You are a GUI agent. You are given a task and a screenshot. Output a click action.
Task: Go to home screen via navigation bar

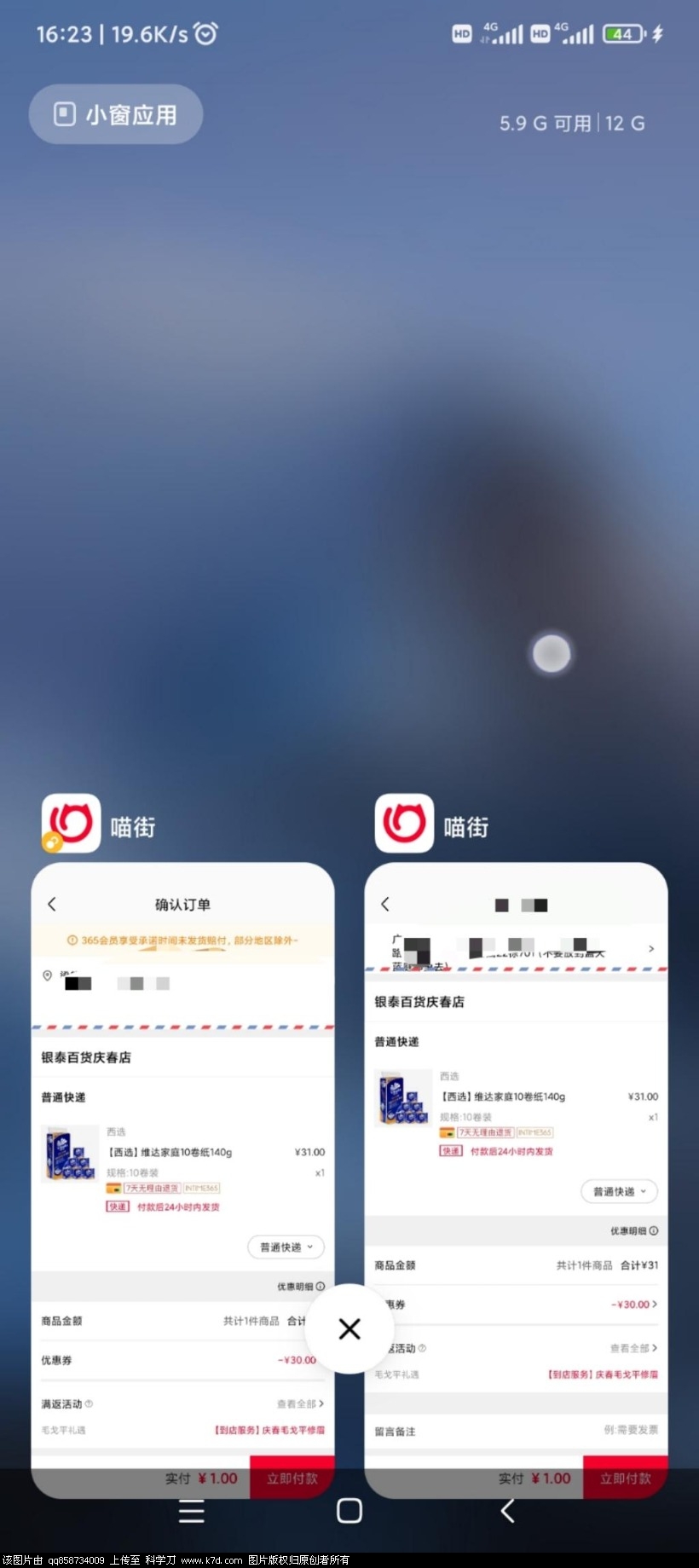pos(349,1510)
